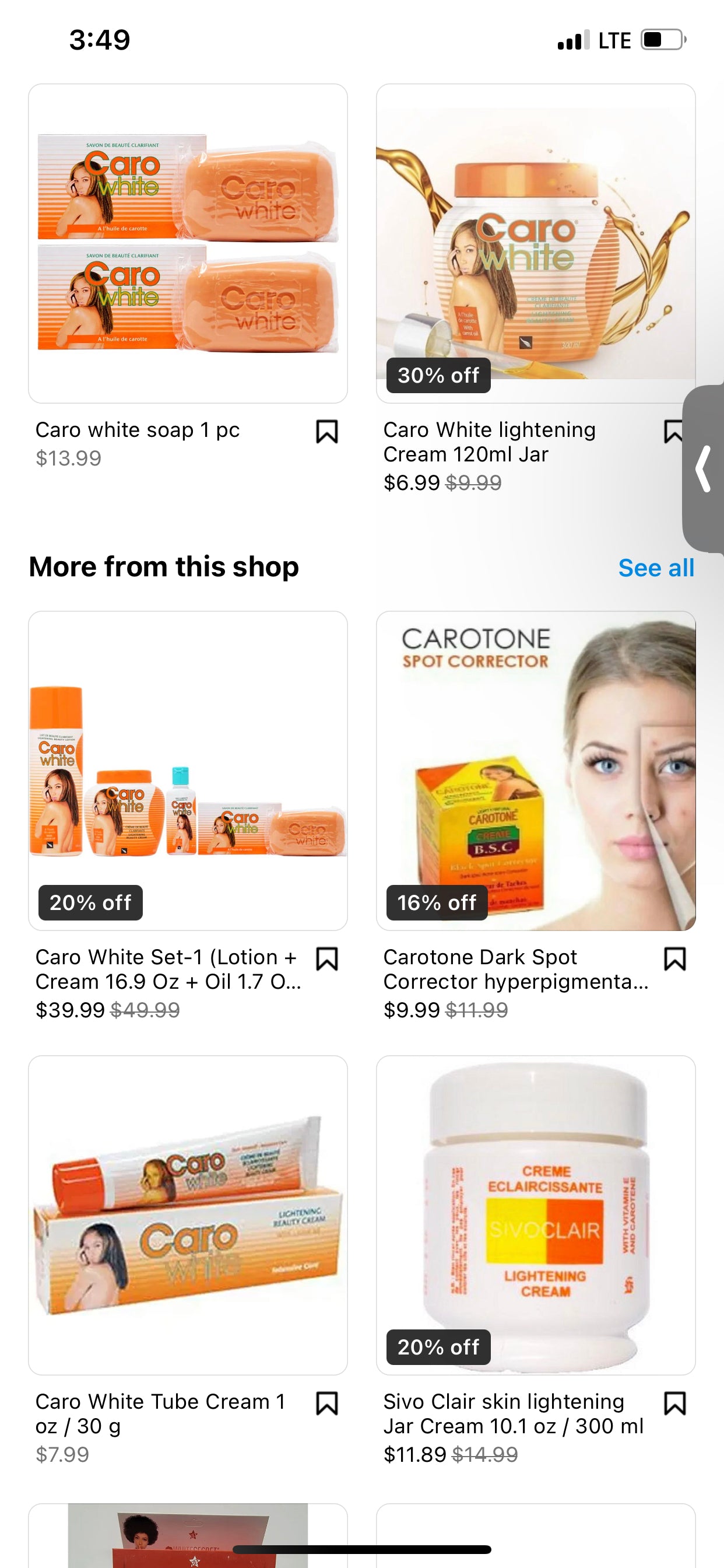Tap the home indicator bar

pos(362,1548)
